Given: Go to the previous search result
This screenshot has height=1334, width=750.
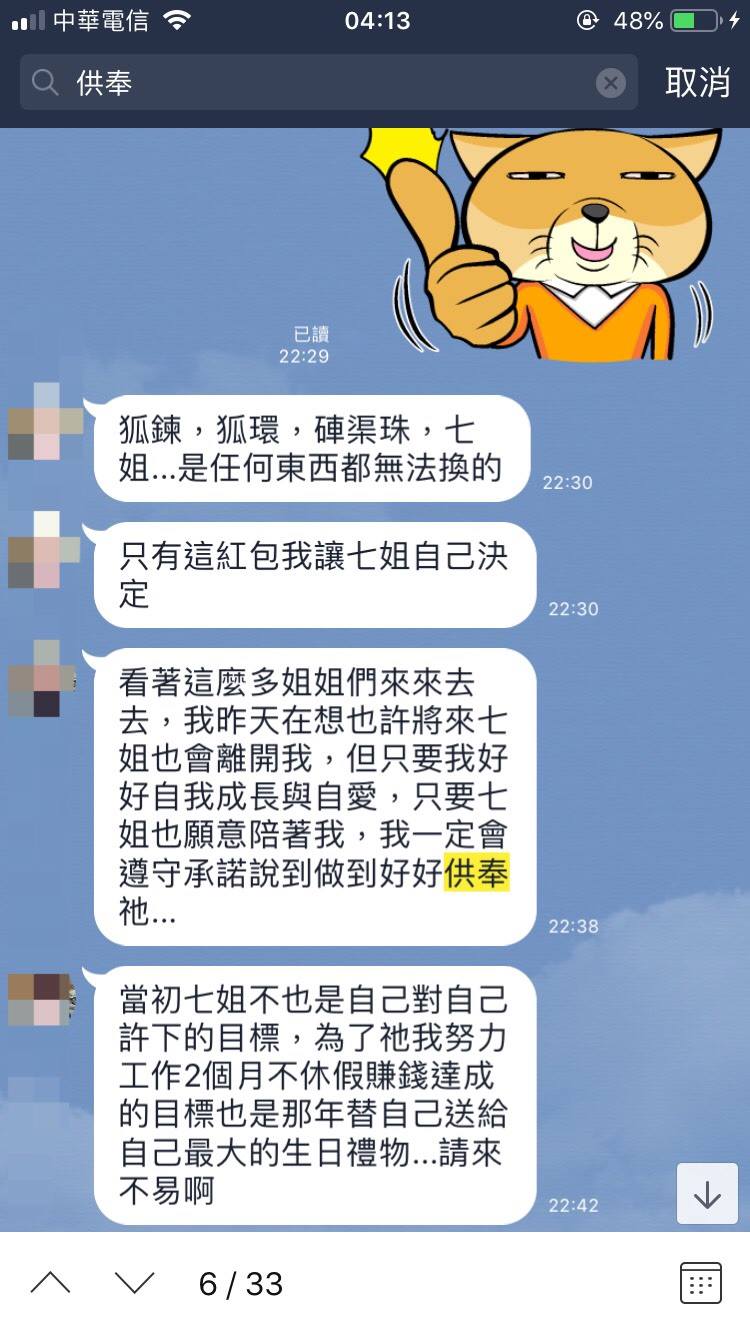Looking at the screenshot, I should click(50, 1283).
